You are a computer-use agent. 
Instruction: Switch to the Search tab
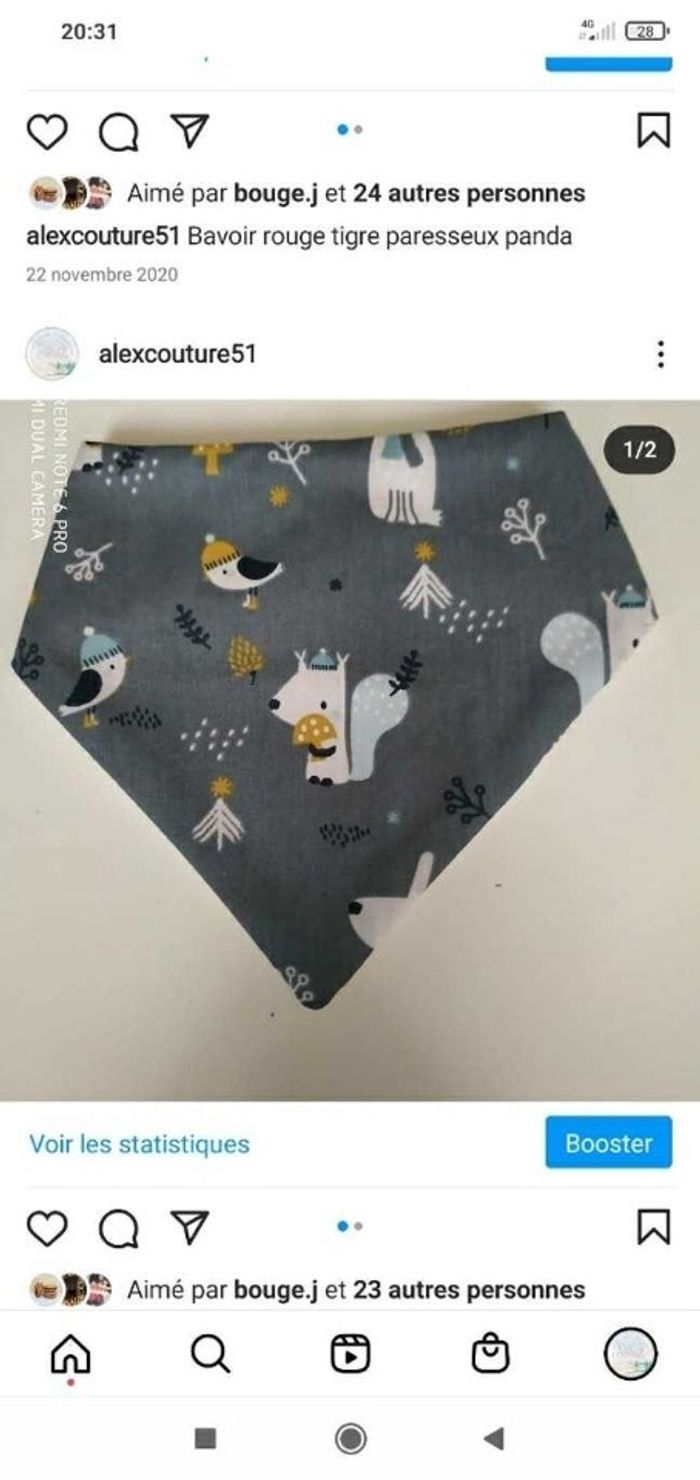coord(210,1354)
